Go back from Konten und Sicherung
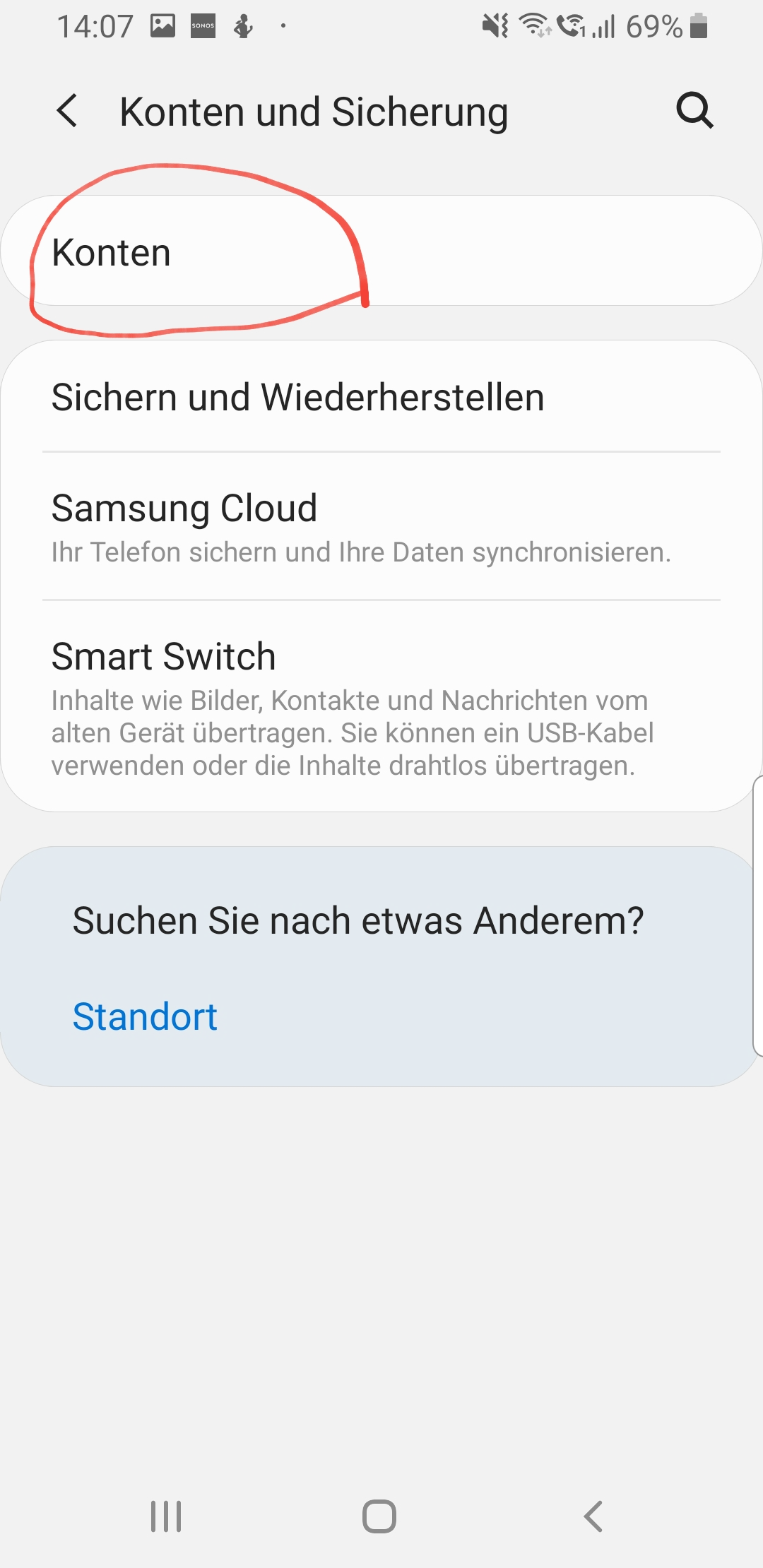 point(68,111)
